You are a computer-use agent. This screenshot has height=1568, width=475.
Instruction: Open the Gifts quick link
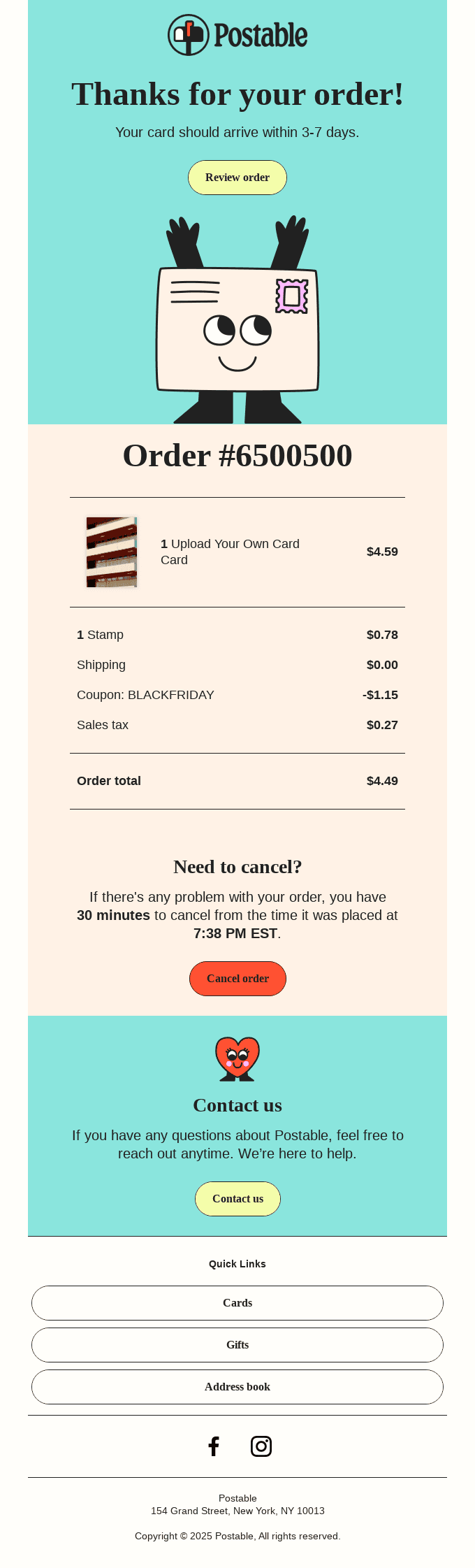point(237,1345)
